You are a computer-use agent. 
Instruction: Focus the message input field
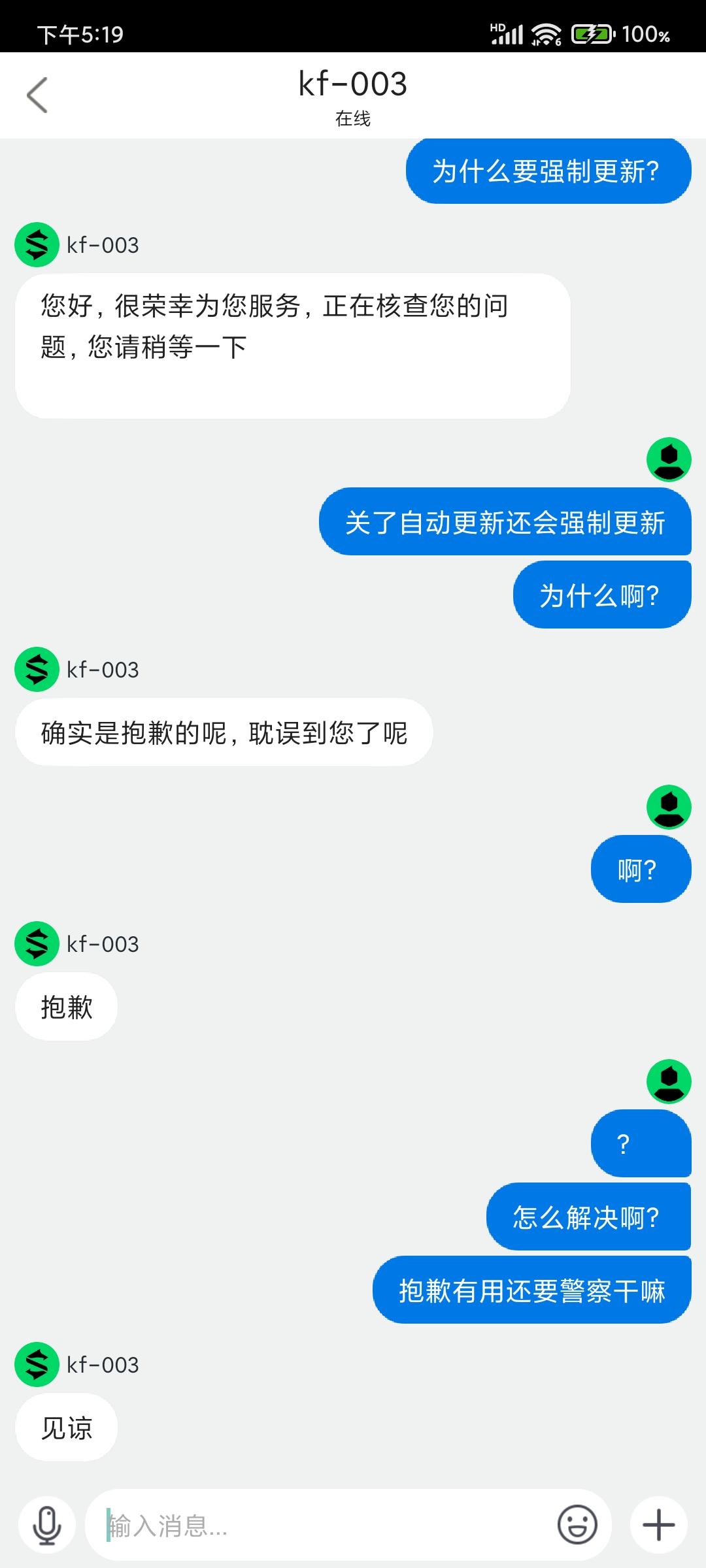(320, 1526)
